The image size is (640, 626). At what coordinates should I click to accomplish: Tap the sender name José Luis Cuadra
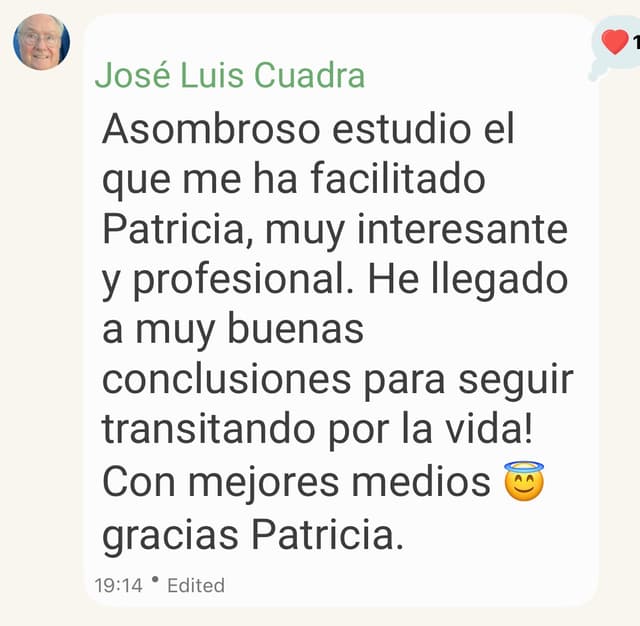(x=229, y=75)
